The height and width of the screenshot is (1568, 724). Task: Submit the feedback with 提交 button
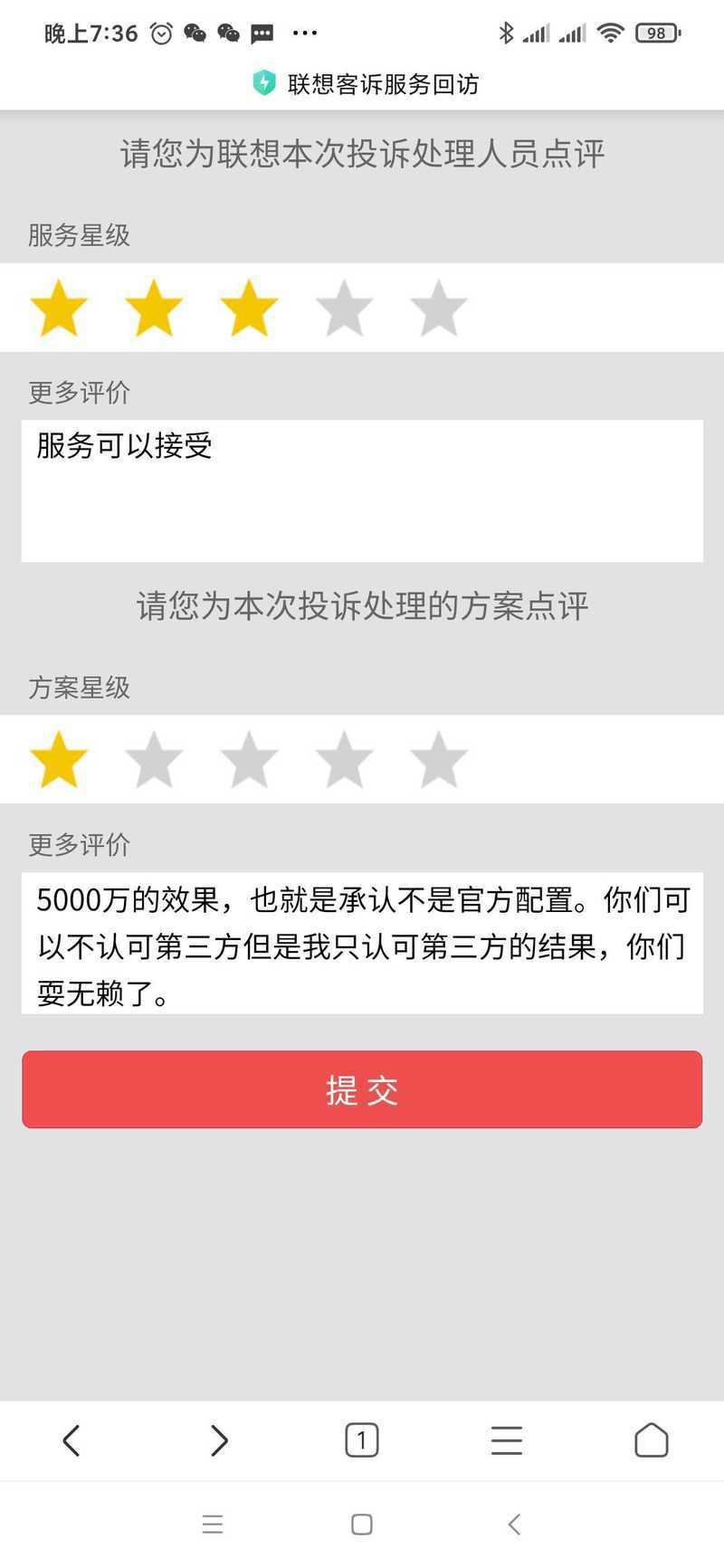coord(362,1089)
